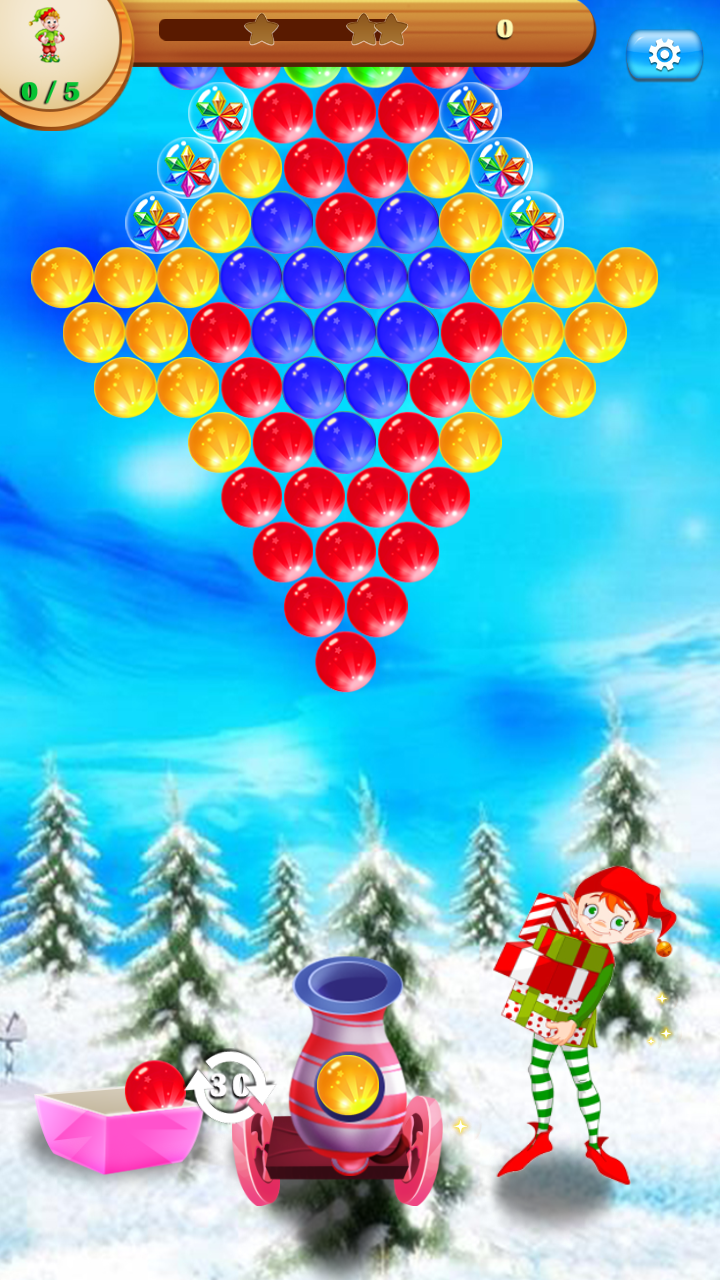Swap to the red reserve bubble
The width and height of the screenshot is (720, 1280).
click(155, 1088)
